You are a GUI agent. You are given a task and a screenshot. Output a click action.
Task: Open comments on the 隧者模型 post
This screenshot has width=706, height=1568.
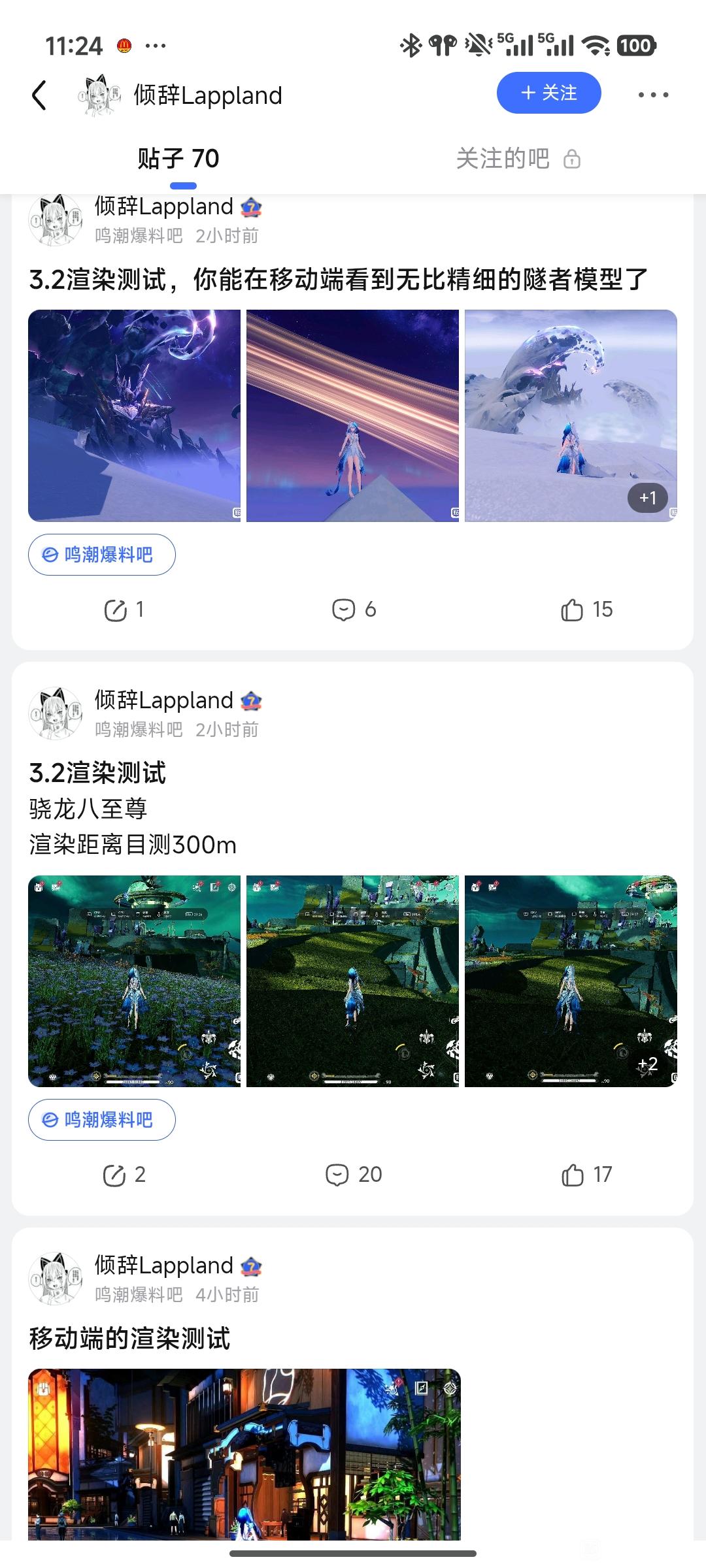pyautogui.click(x=354, y=610)
